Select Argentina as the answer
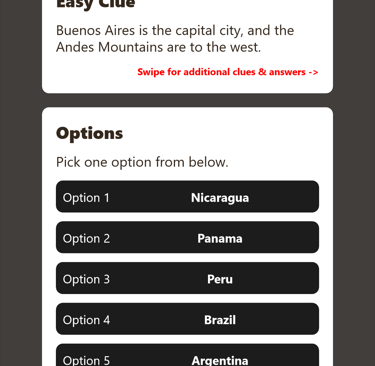 pyautogui.click(x=187, y=355)
